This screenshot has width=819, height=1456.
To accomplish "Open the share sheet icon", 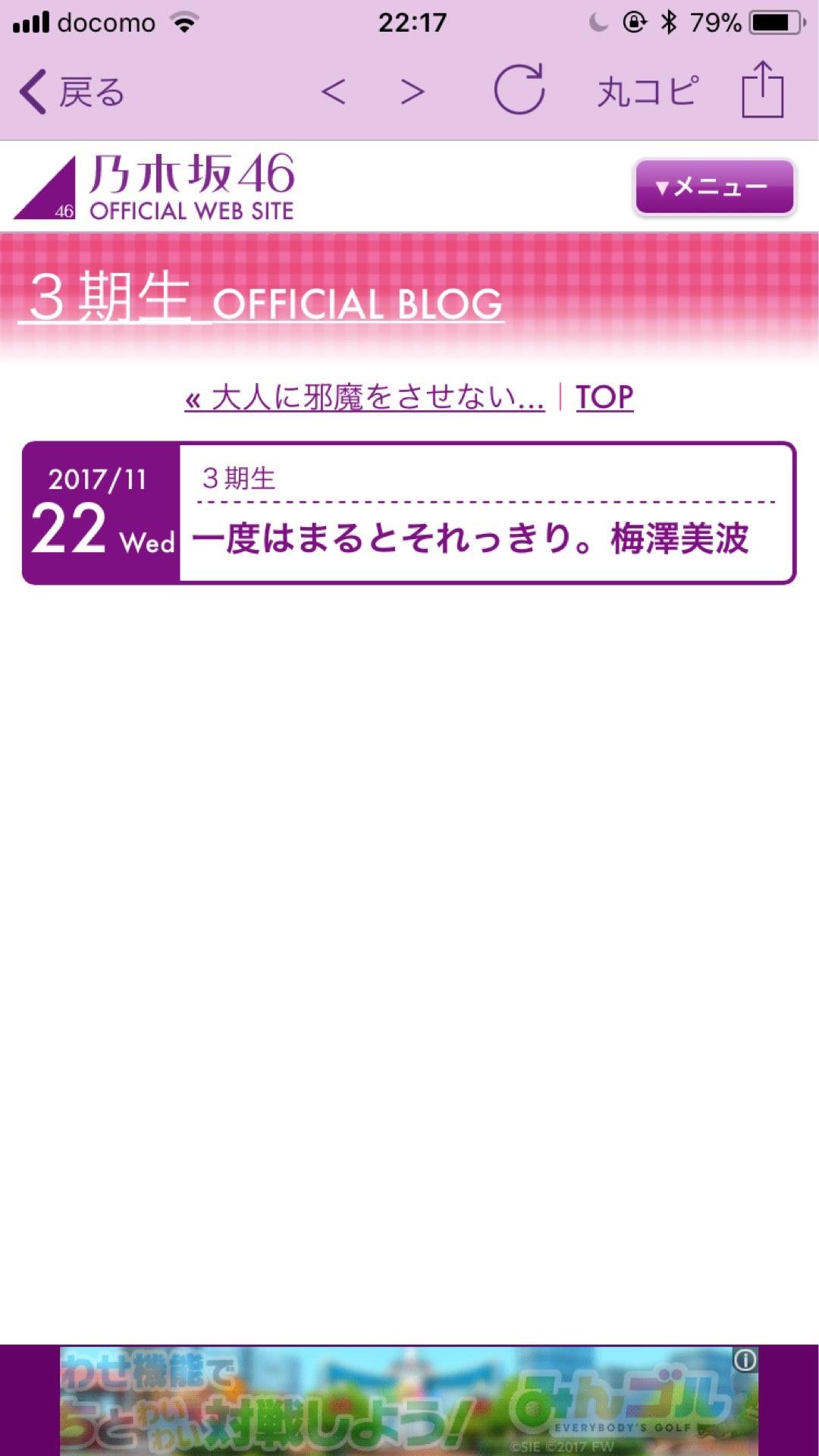I will 762,90.
